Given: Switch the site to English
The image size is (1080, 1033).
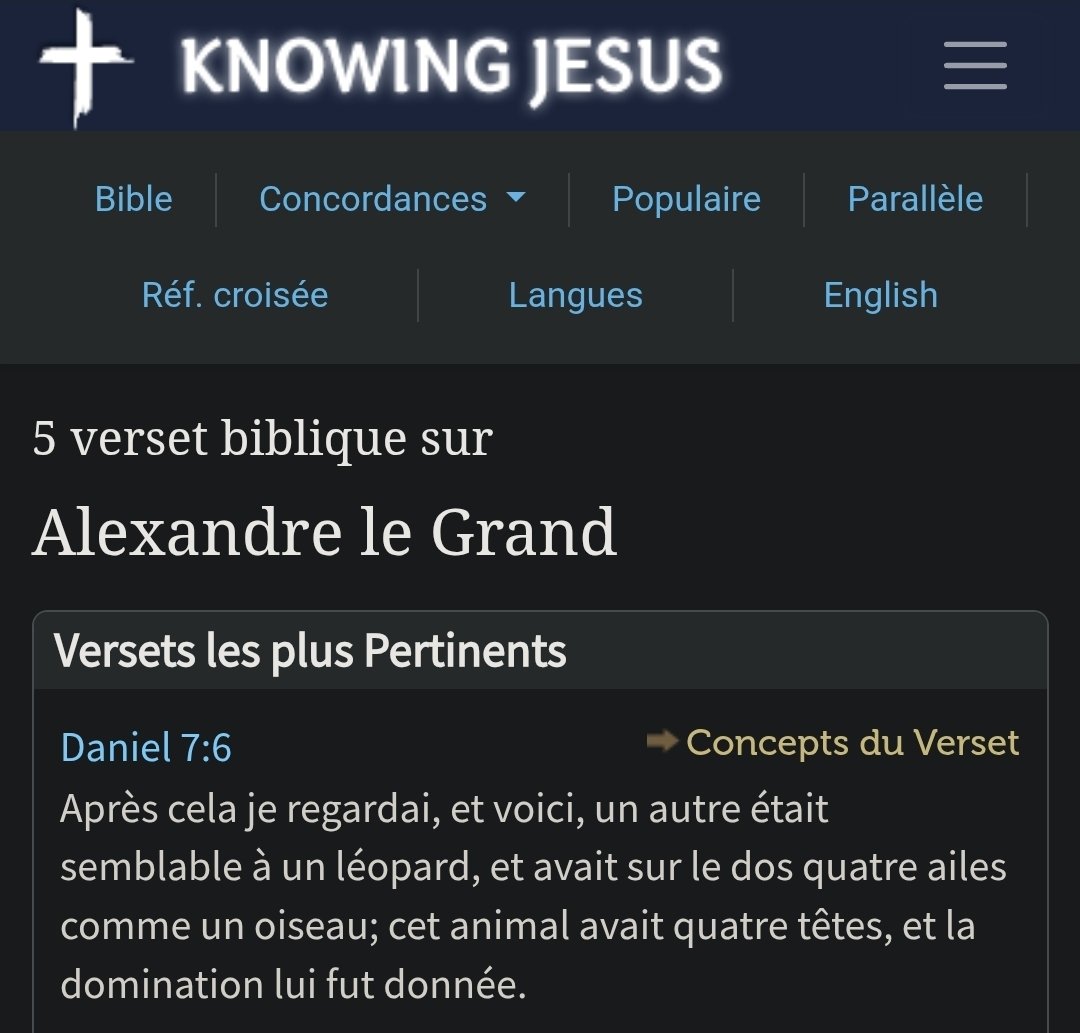Looking at the screenshot, I should 880,295.
